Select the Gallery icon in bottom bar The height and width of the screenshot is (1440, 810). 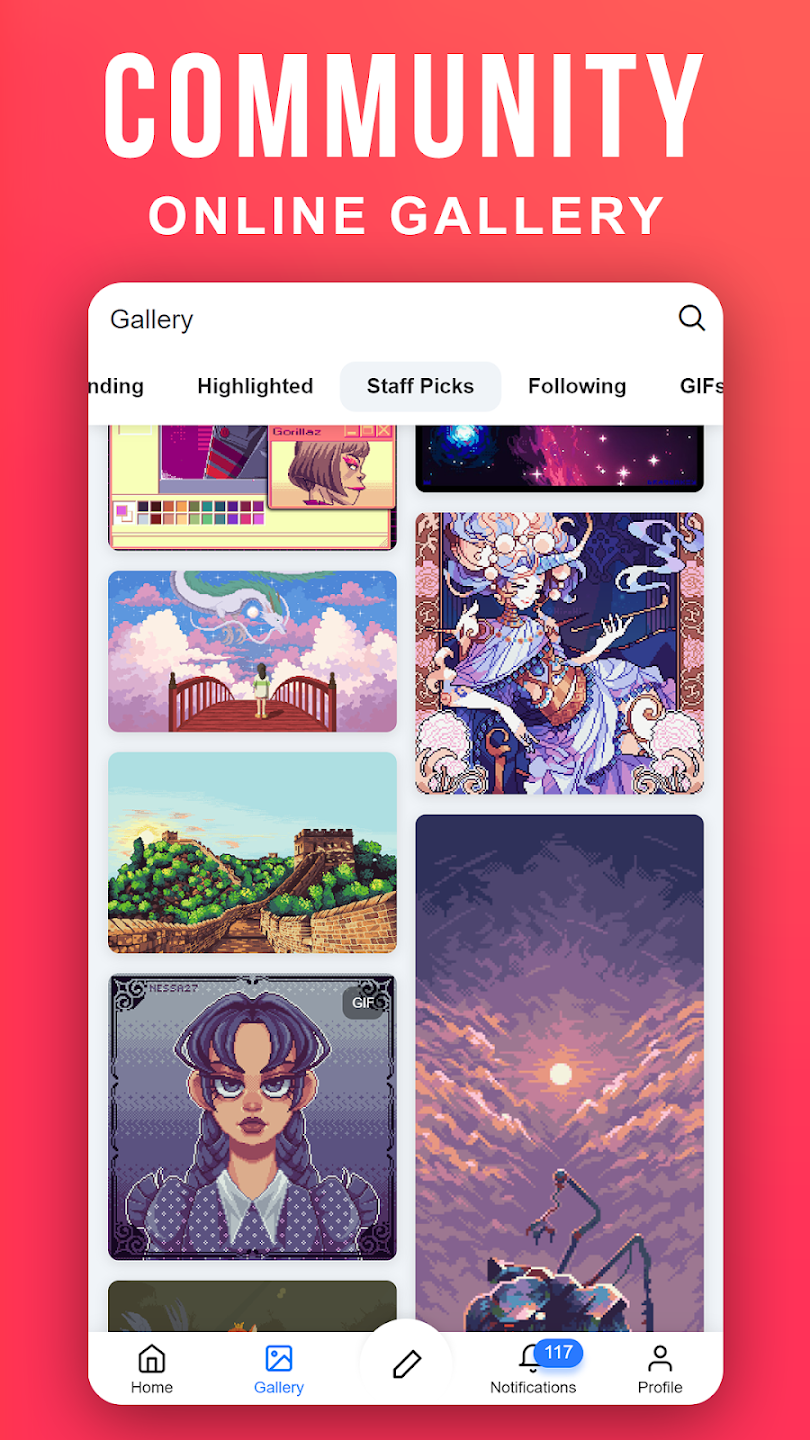(279, 1358)
